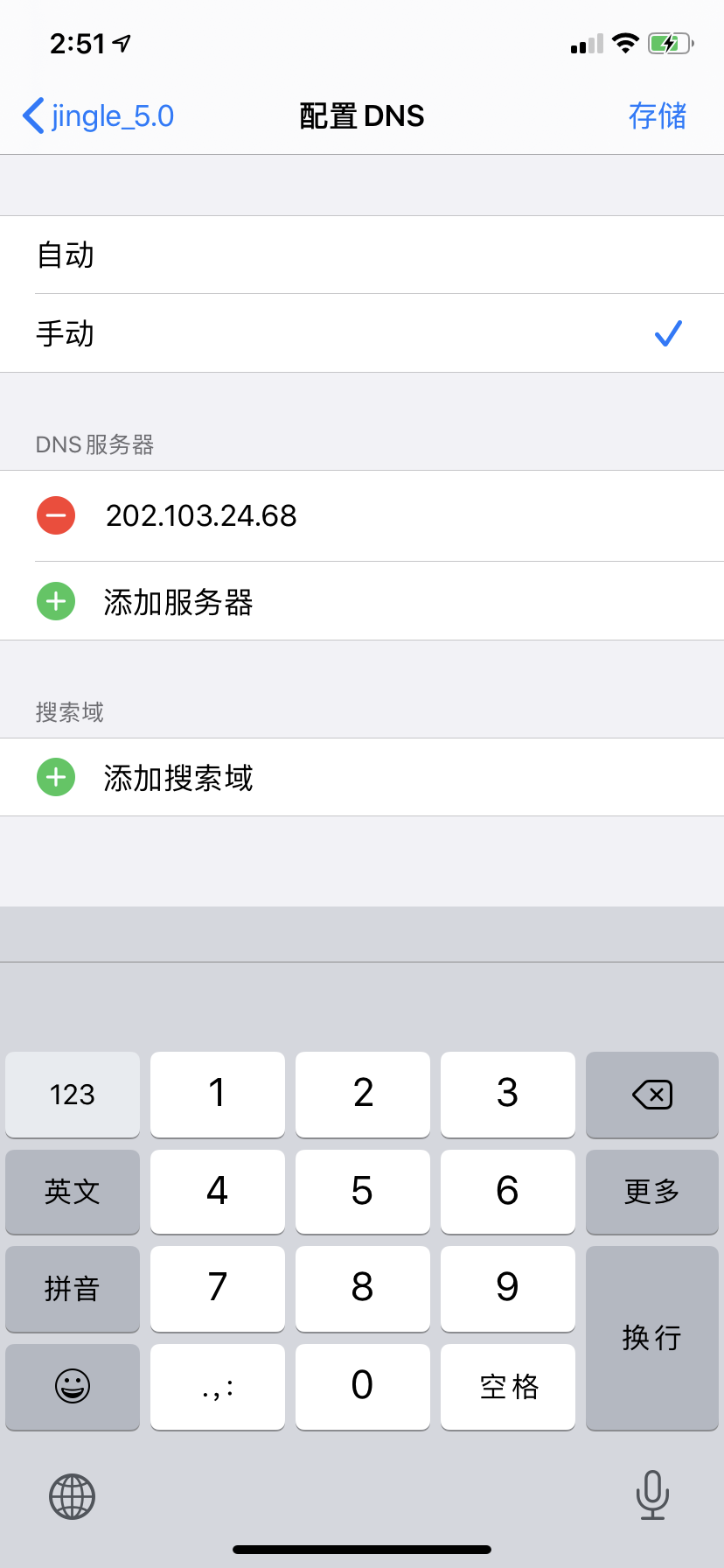Remove DNS server 202.103.24.68
724x1568 pixels.
coord(56,515)
